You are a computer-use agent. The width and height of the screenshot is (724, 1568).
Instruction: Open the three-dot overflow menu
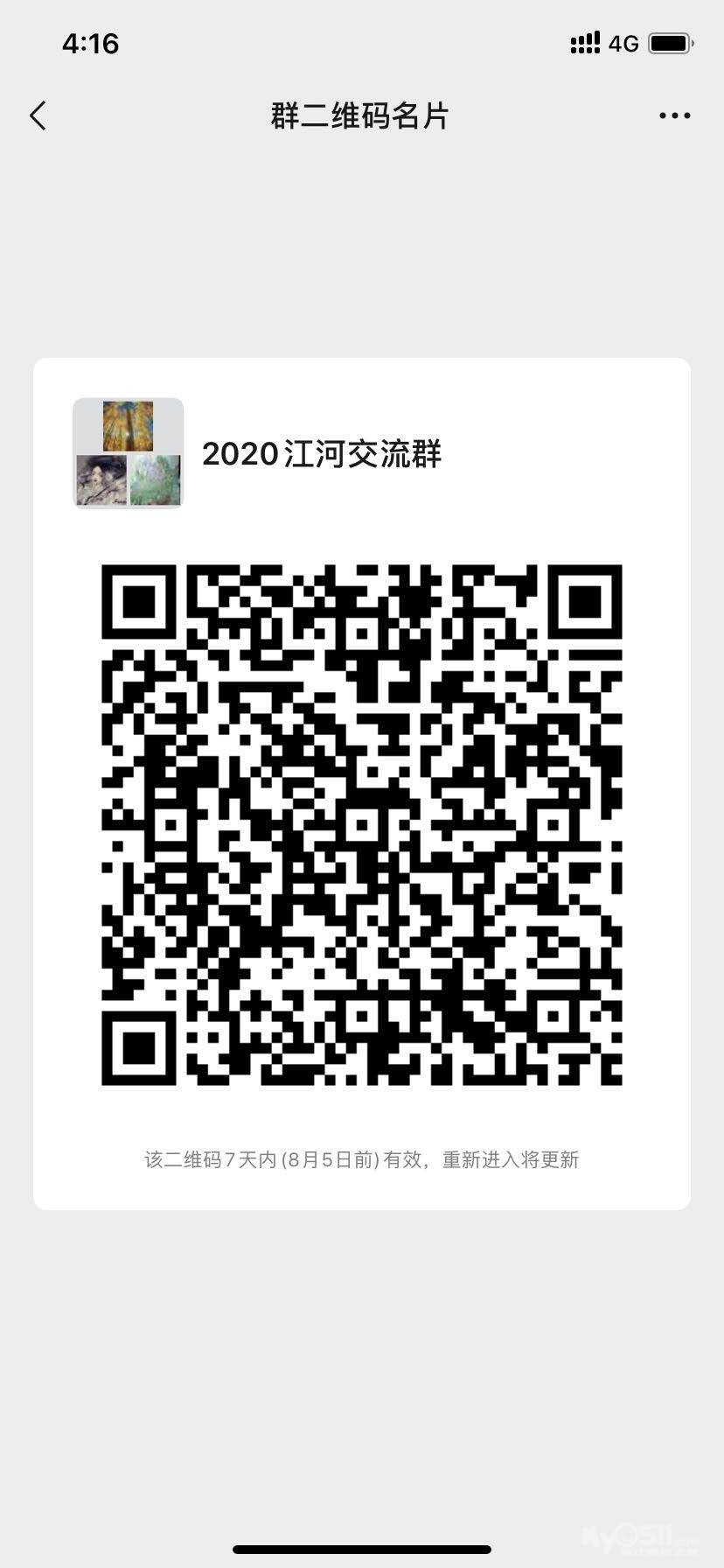pos(674,115)
